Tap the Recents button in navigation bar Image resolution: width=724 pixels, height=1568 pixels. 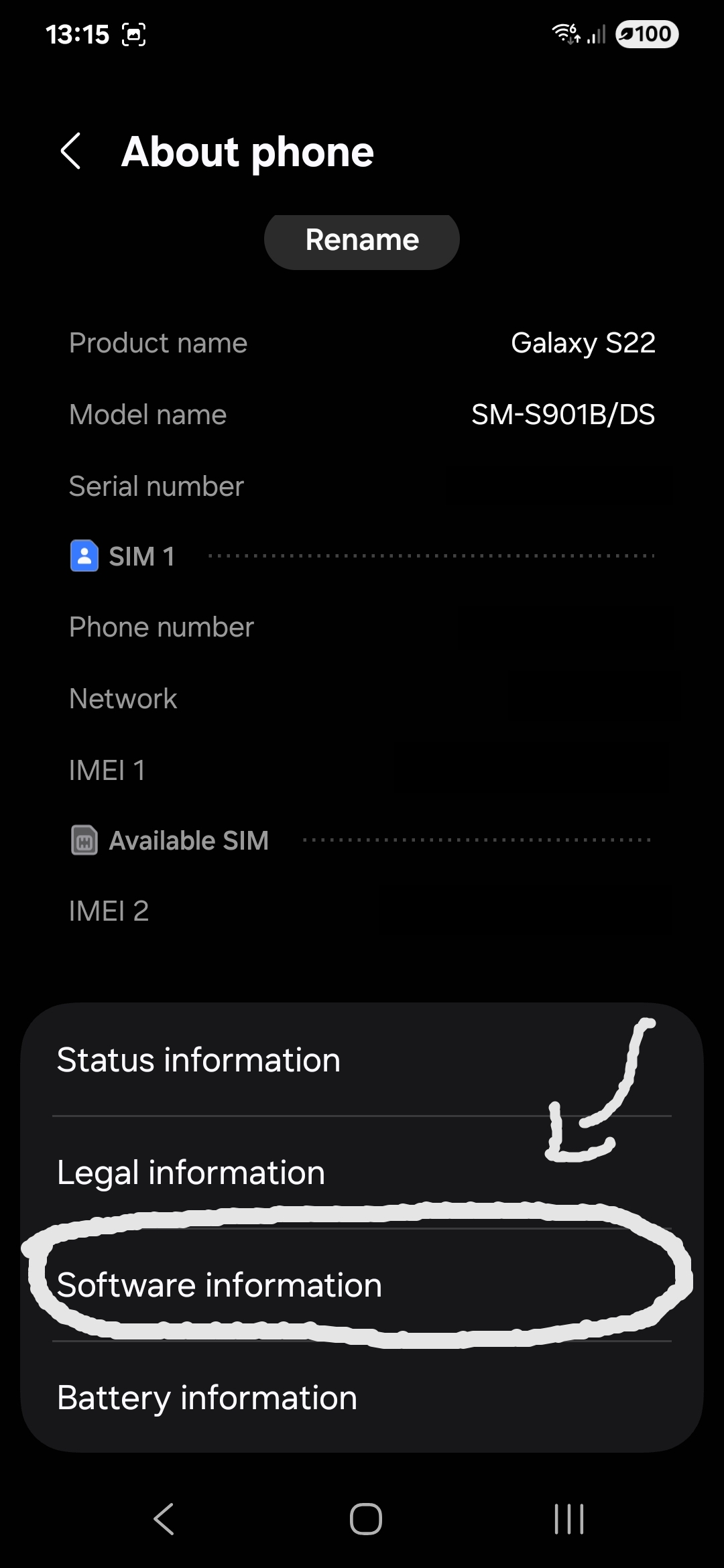click(567, 1520)
